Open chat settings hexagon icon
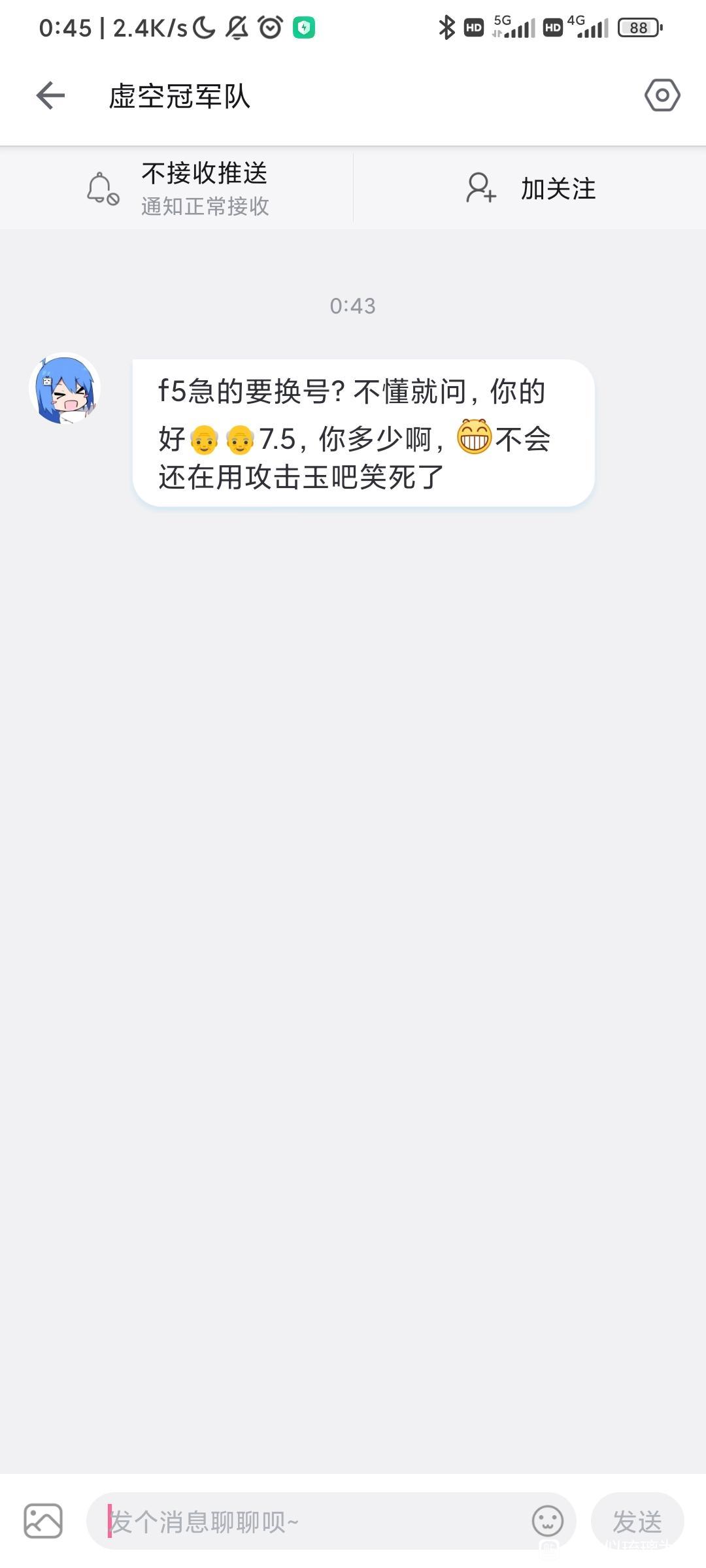The height and width of the screenshot is (1568, 706). (662, 95)
